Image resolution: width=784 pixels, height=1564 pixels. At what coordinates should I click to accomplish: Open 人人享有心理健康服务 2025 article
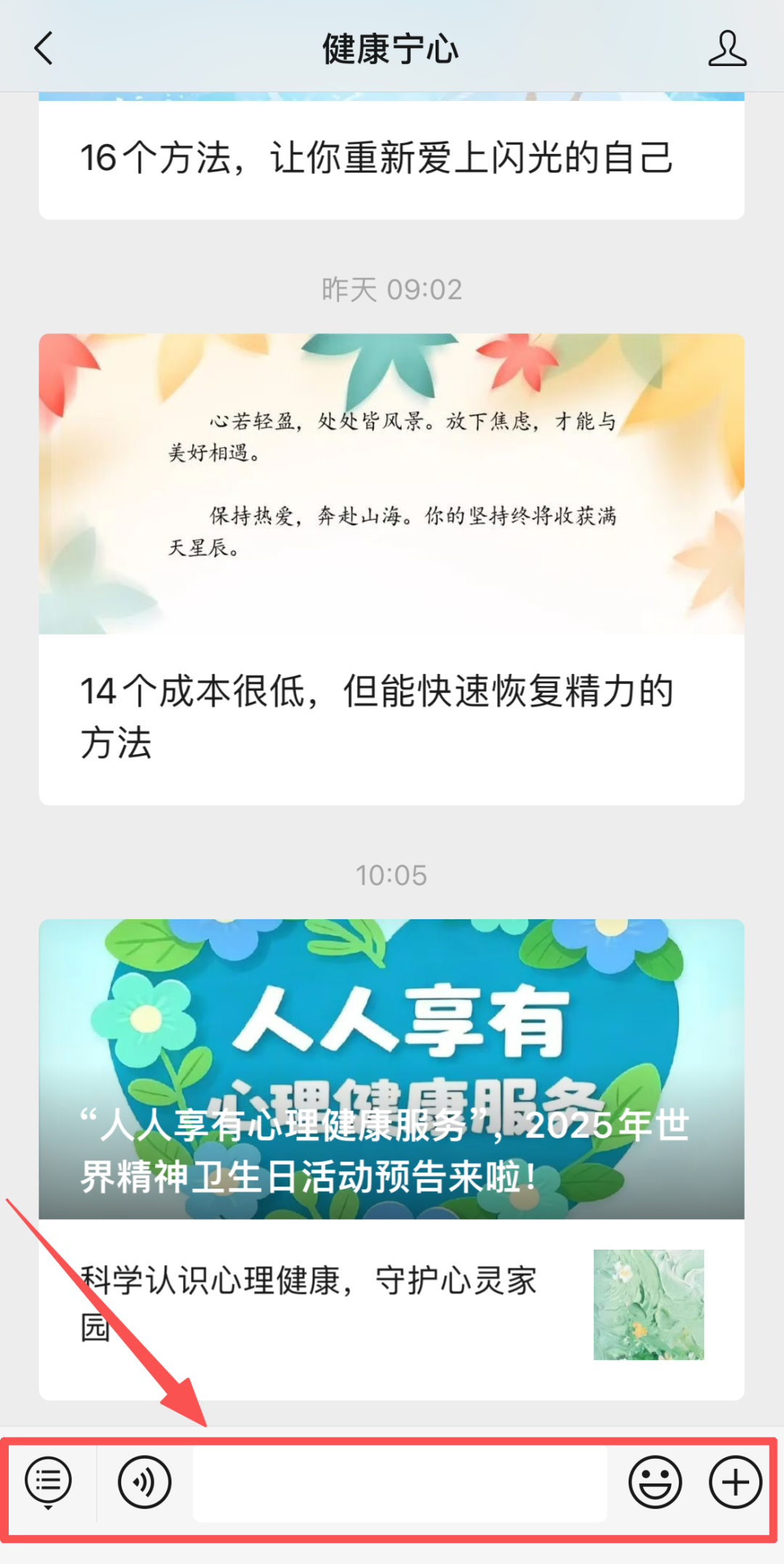pyautogui.click(x=391, y=1069)
